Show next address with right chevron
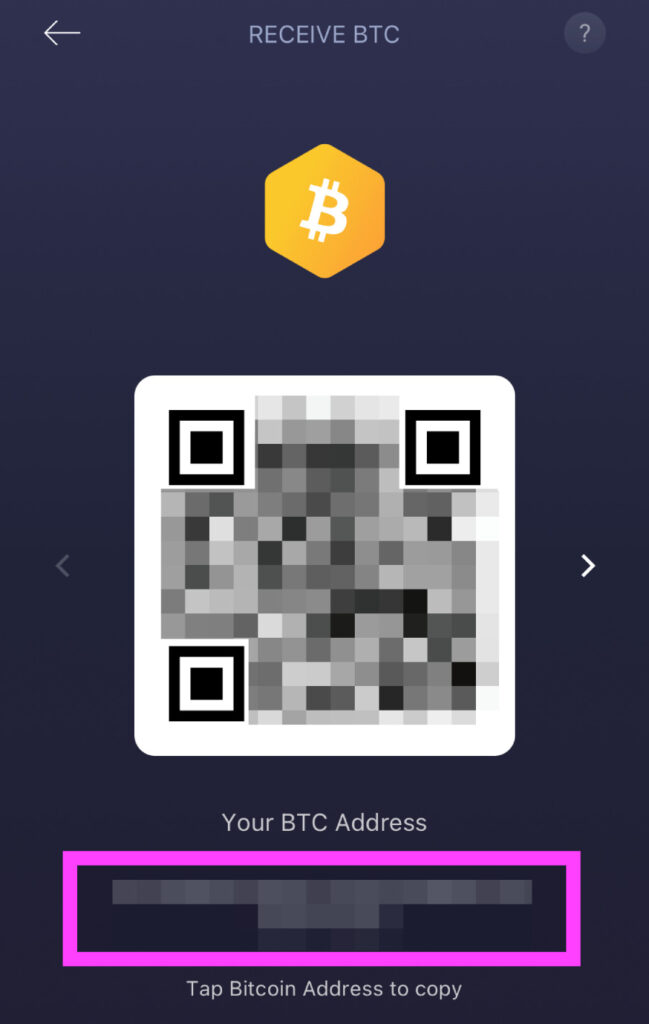The height and width of the screenshot is (1024, 649). [x=588, y=566]
